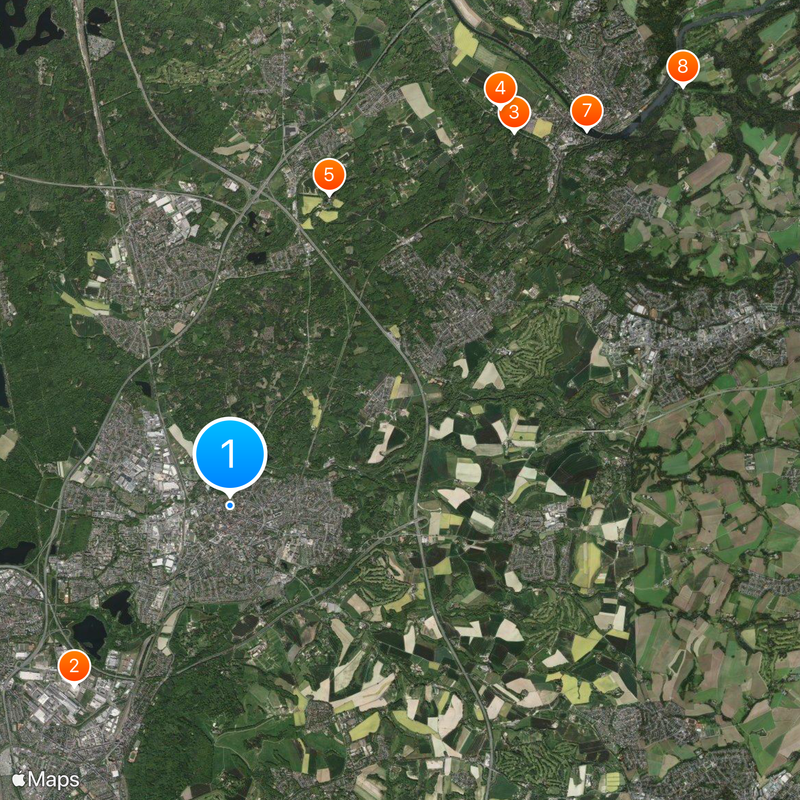Tap the orange map pin numbered 5
The height and width of the screenshot is (800, 800).
coord(328,175)
